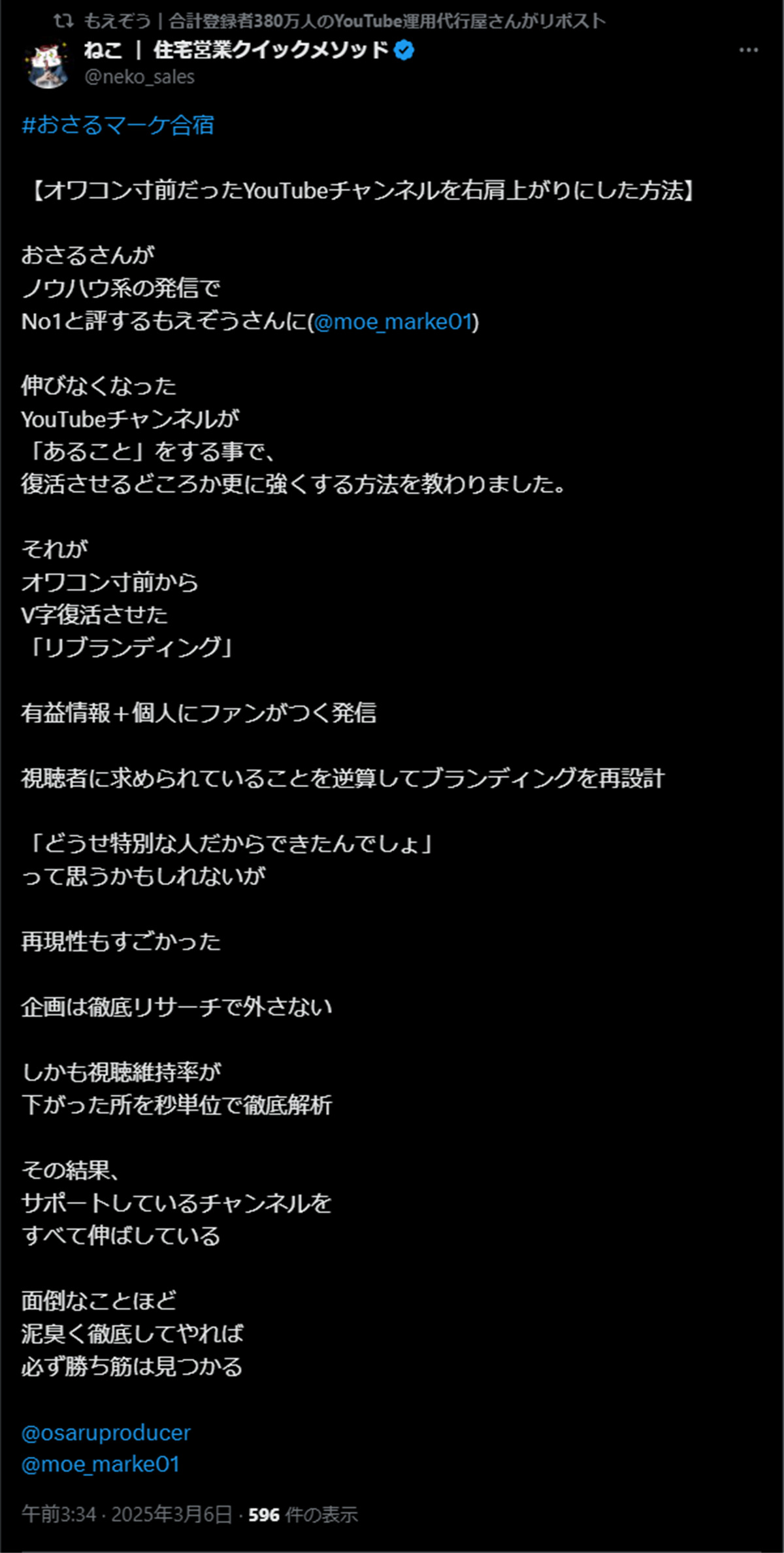Tap the 午前3:34 · 2025年3月6日 timestamp
Viewport: 784px width, 1553px height.
pos(126,1514)
